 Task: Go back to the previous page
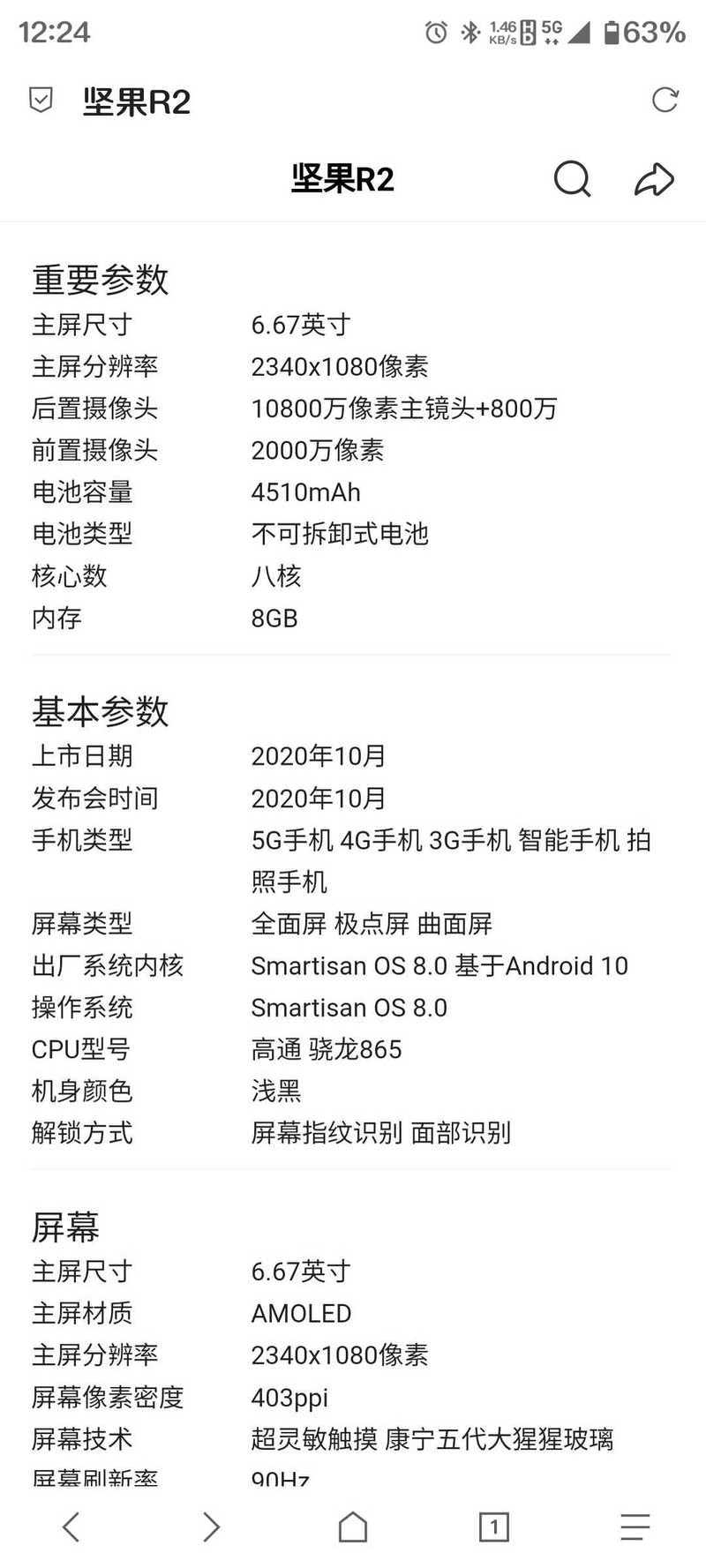tap(71, 1527)
